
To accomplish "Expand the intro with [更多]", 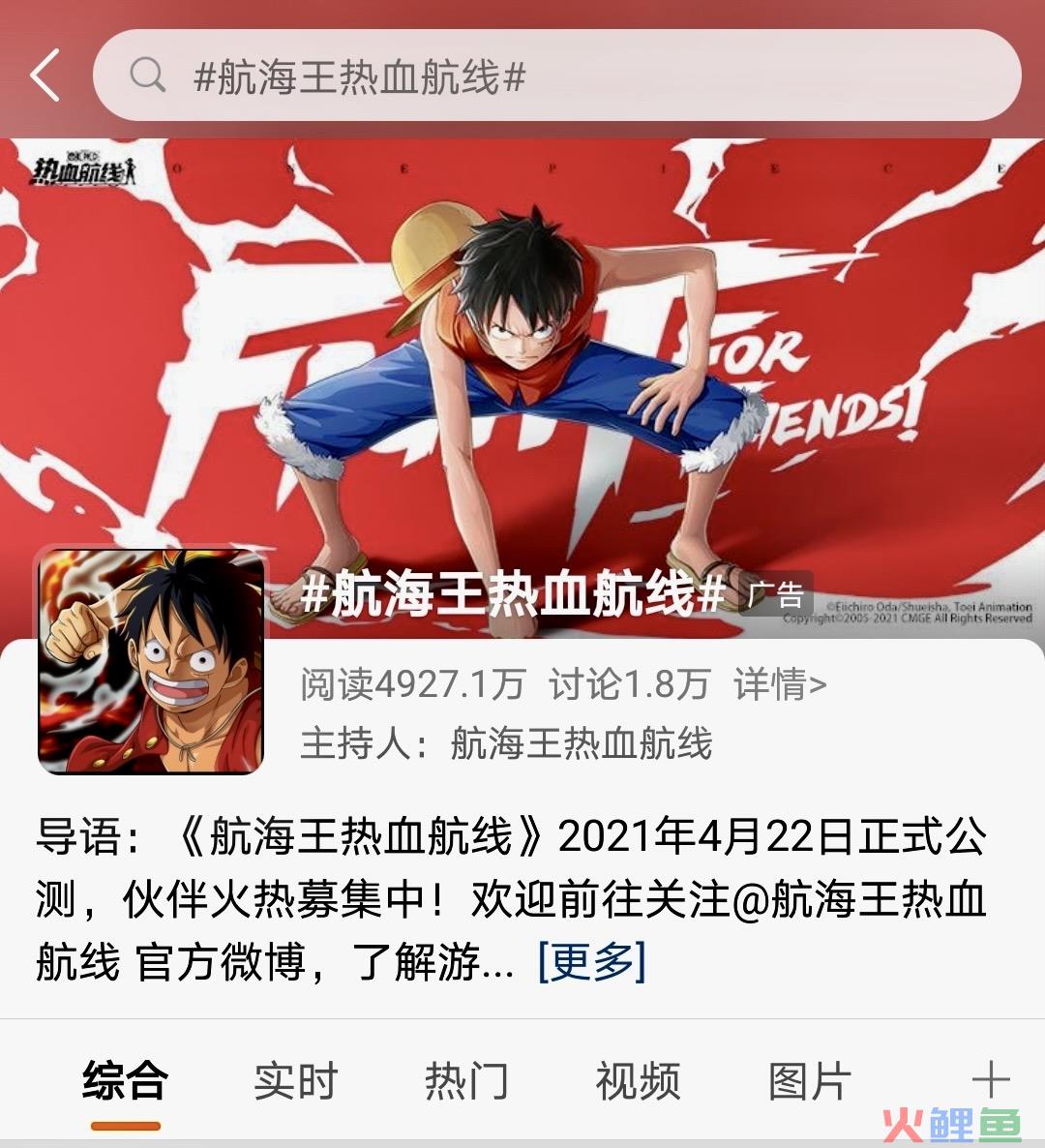I will (x=591, y=962).
